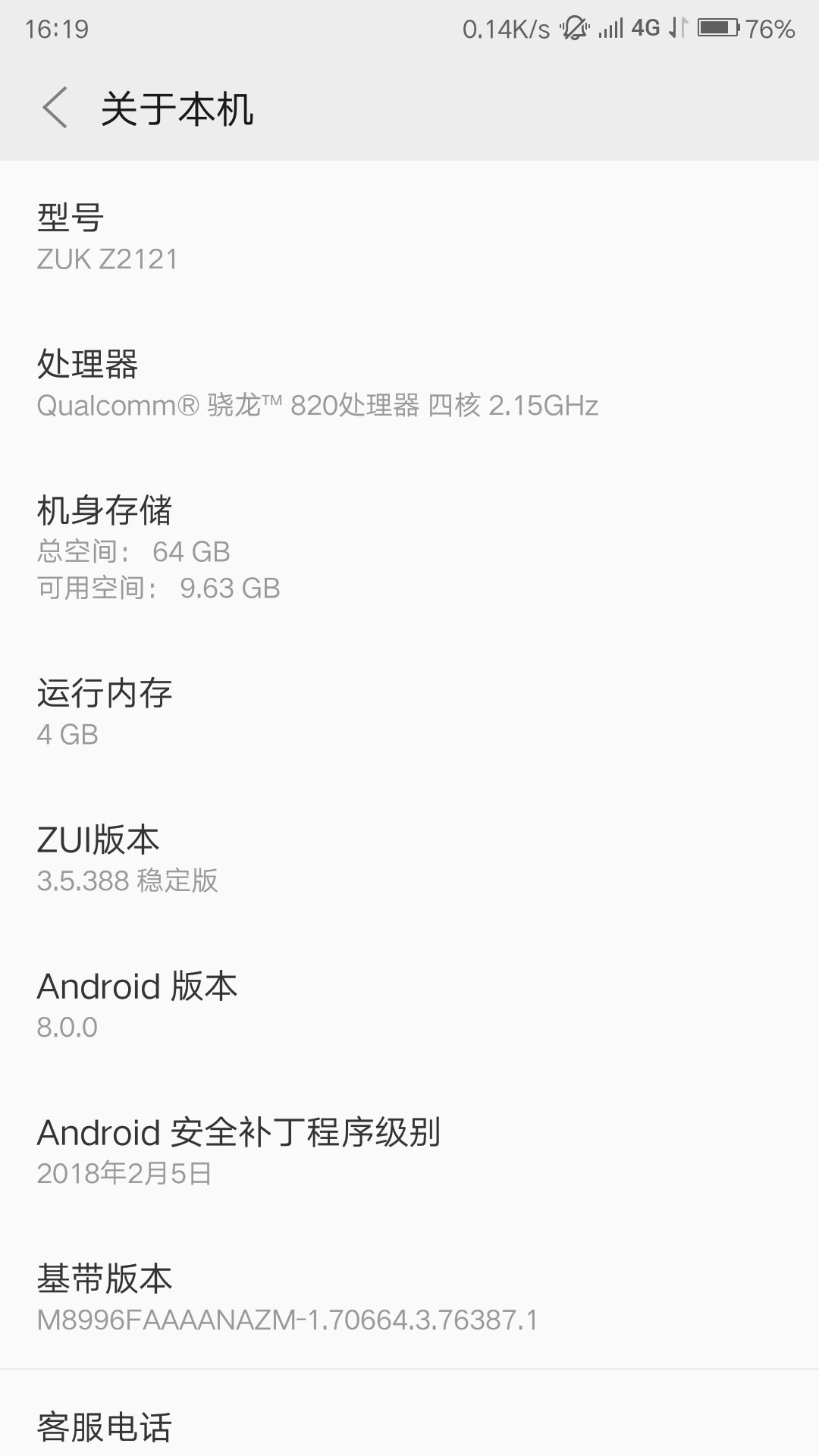Select the 运行内存 4 GB row
Screen dimensions: 819x1456
tap(409, 713)
